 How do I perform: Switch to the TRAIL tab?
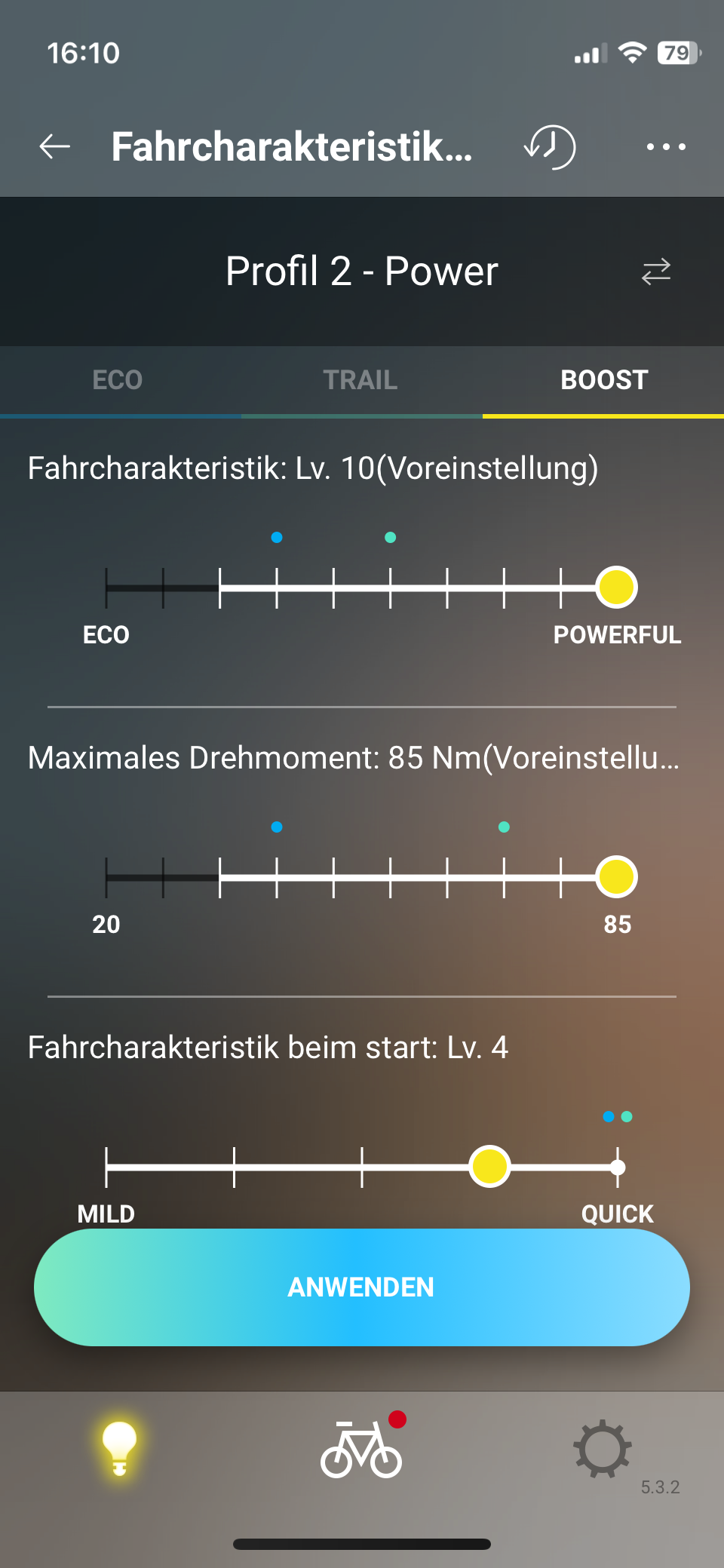click(362, 380)
